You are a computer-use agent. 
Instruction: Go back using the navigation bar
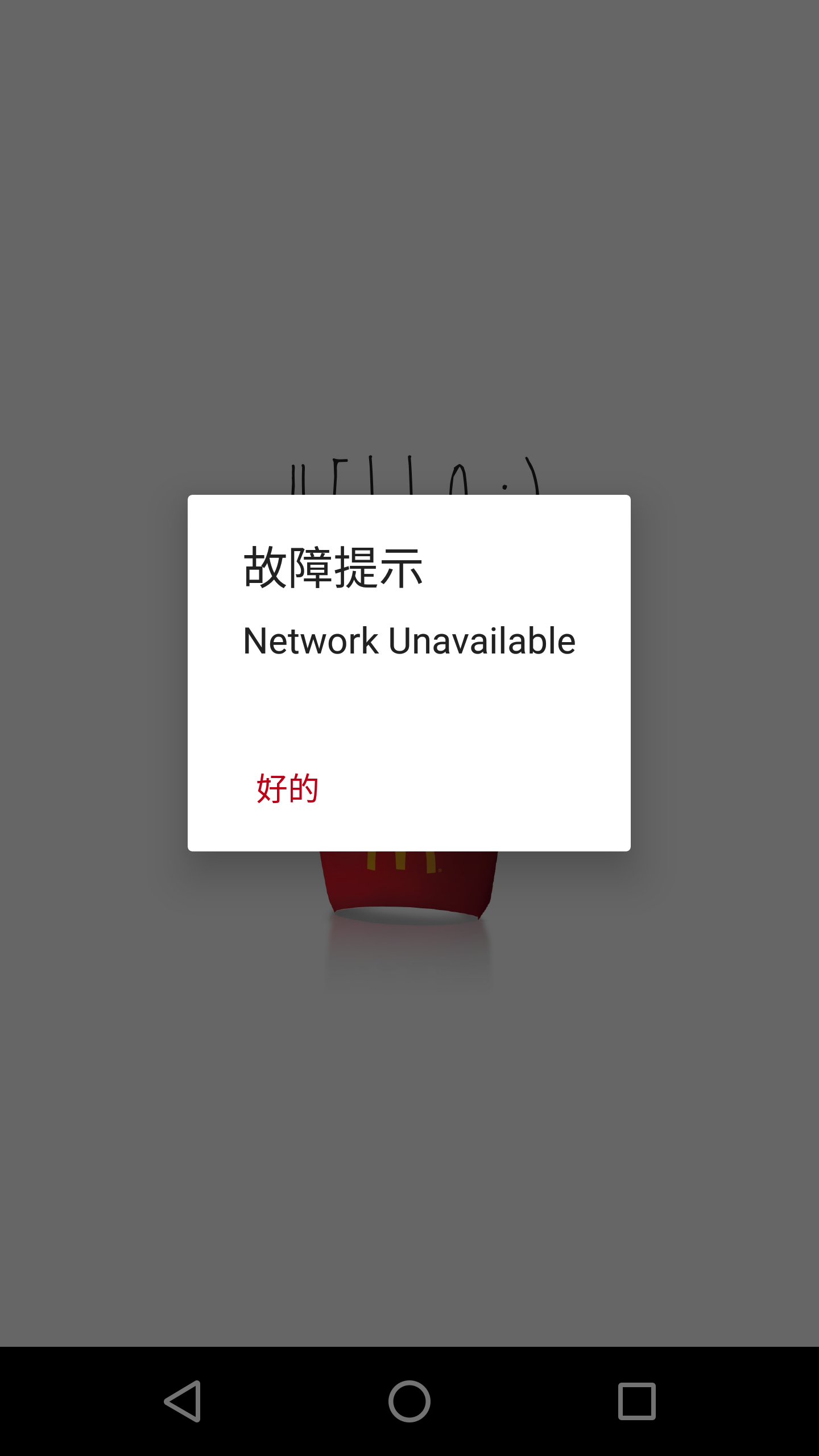[x=183, y=1401]
